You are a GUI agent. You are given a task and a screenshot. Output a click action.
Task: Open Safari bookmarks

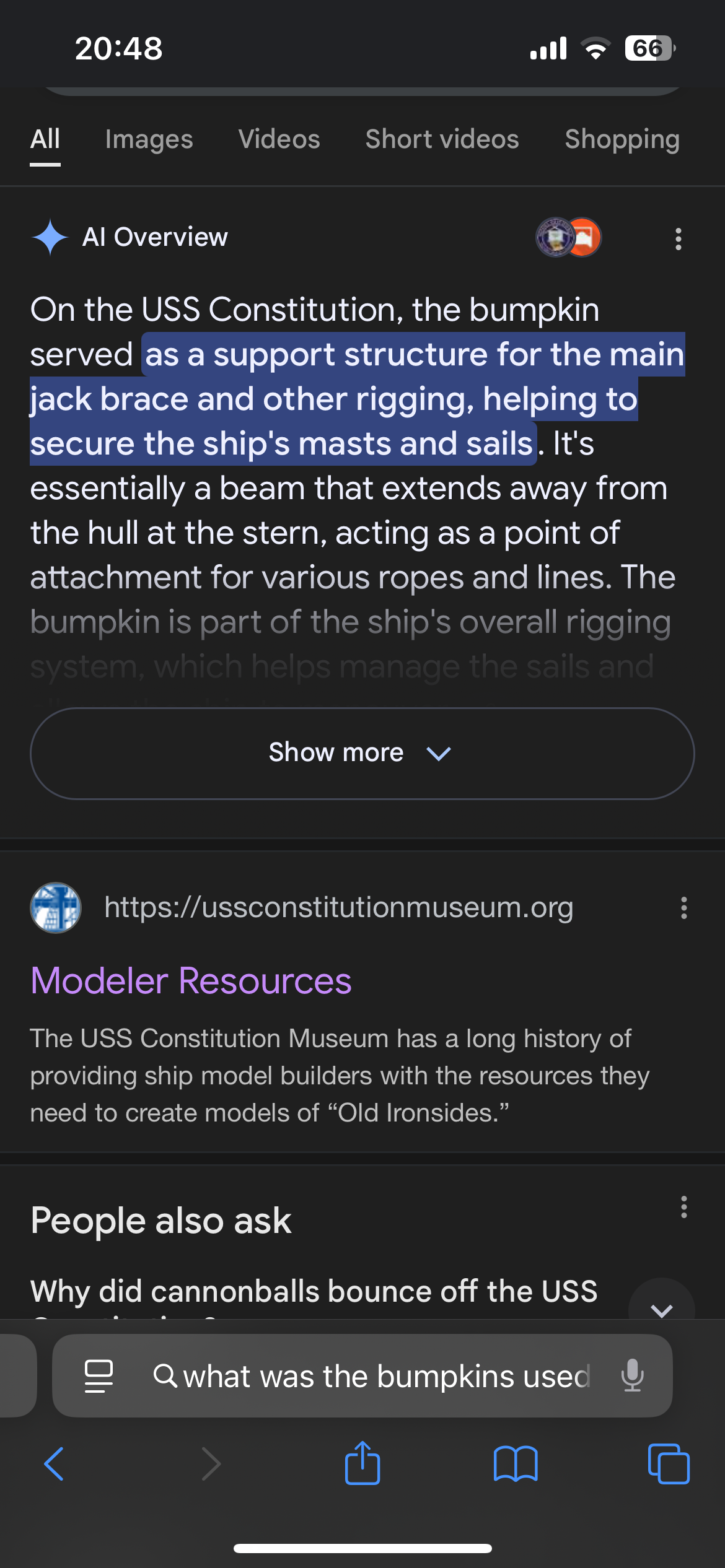(x=516, y=1464)
